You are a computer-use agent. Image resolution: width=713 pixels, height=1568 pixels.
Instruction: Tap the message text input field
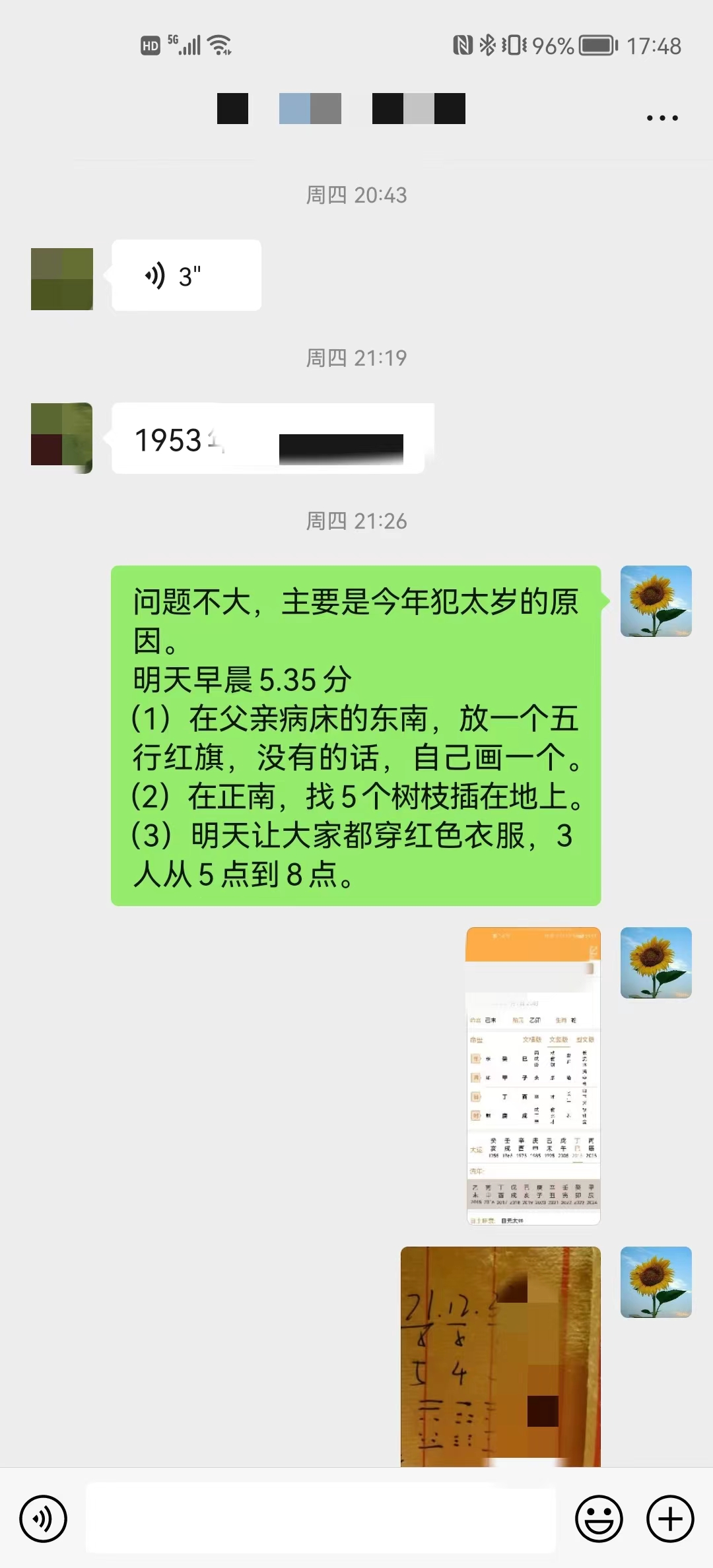[x=321, y=1518]
